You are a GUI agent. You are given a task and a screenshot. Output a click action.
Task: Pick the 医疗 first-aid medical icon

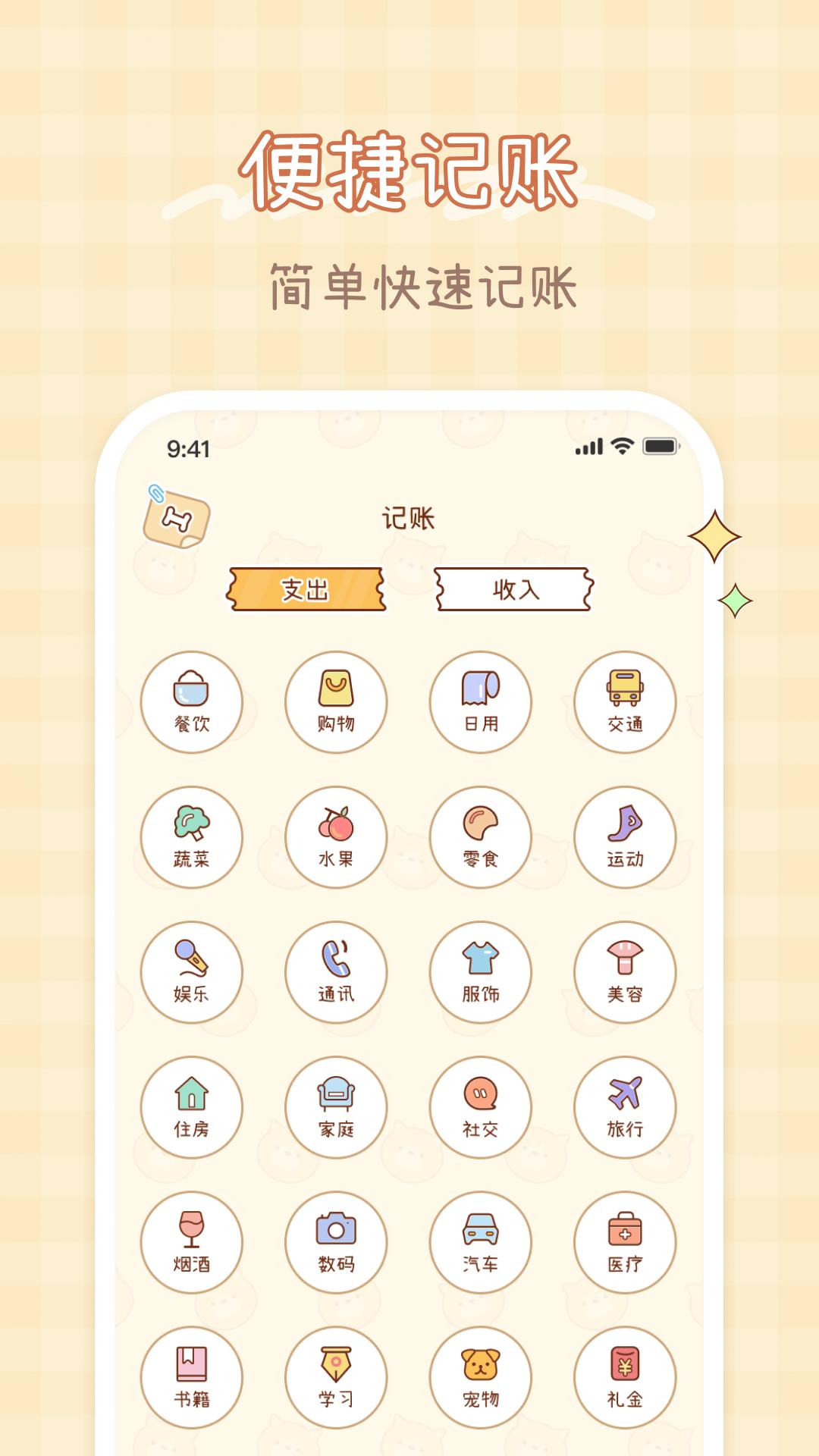tap(623, 1242)
